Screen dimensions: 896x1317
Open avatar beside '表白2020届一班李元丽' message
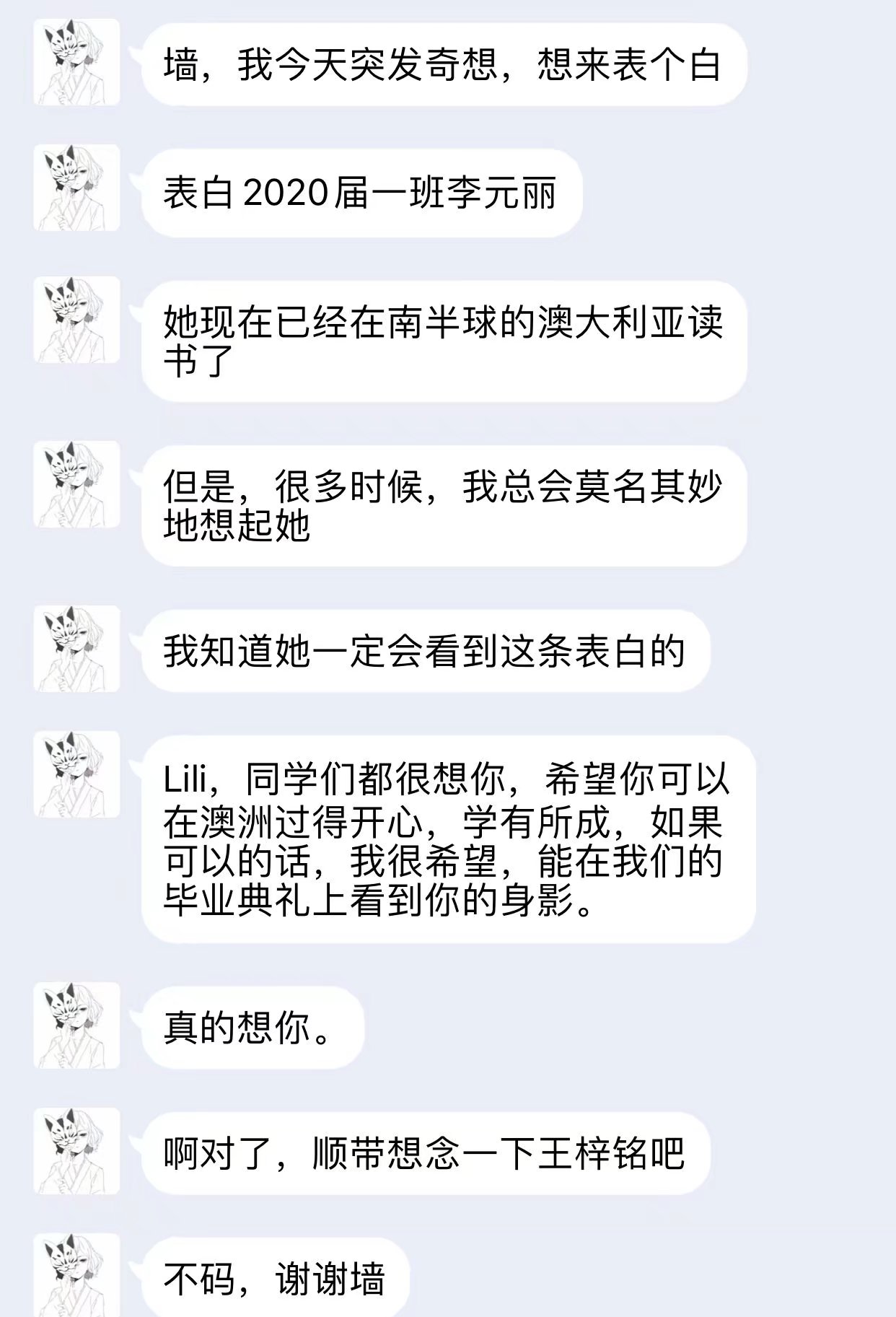[x=76, y=188]
